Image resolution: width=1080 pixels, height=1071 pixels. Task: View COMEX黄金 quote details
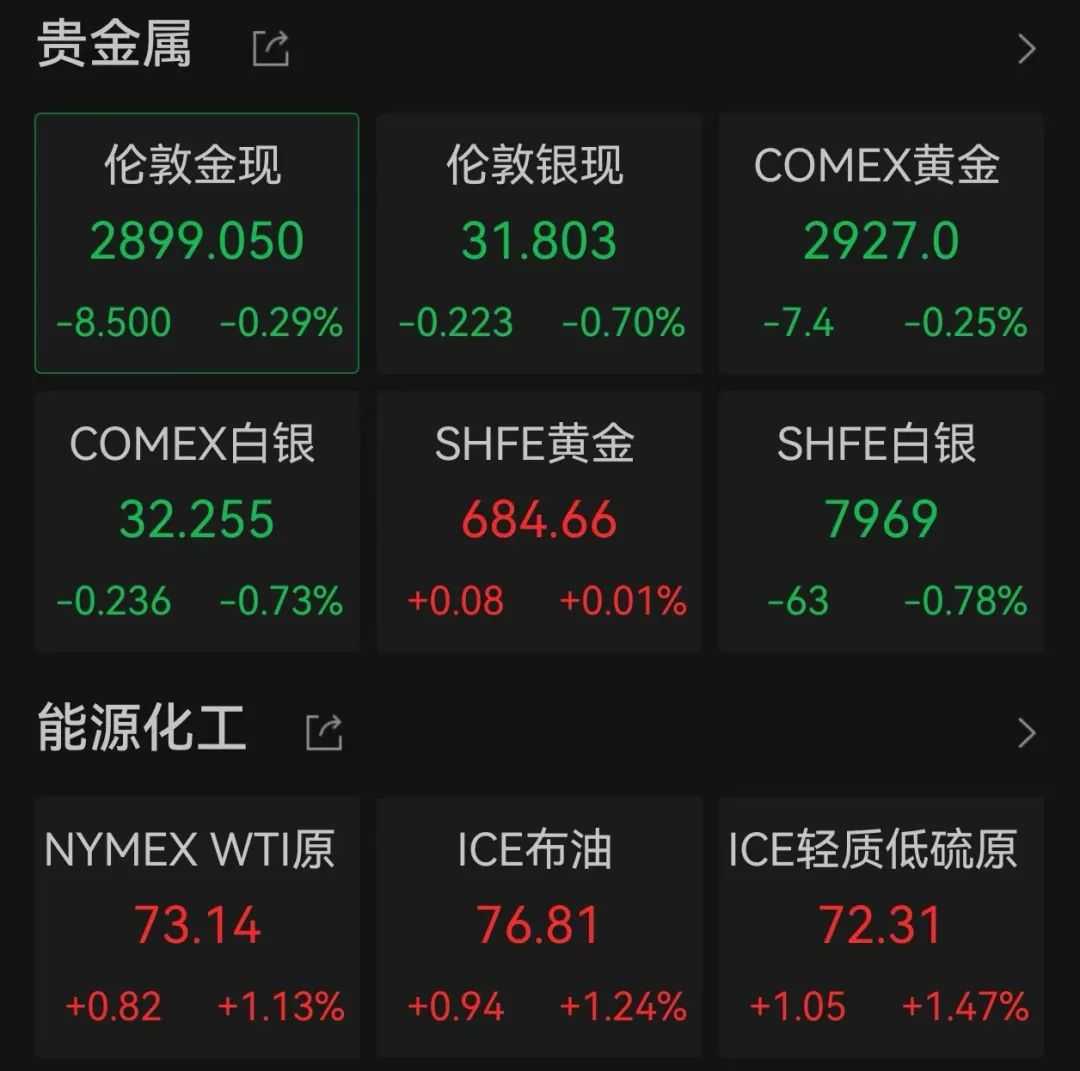click(881, 243)
